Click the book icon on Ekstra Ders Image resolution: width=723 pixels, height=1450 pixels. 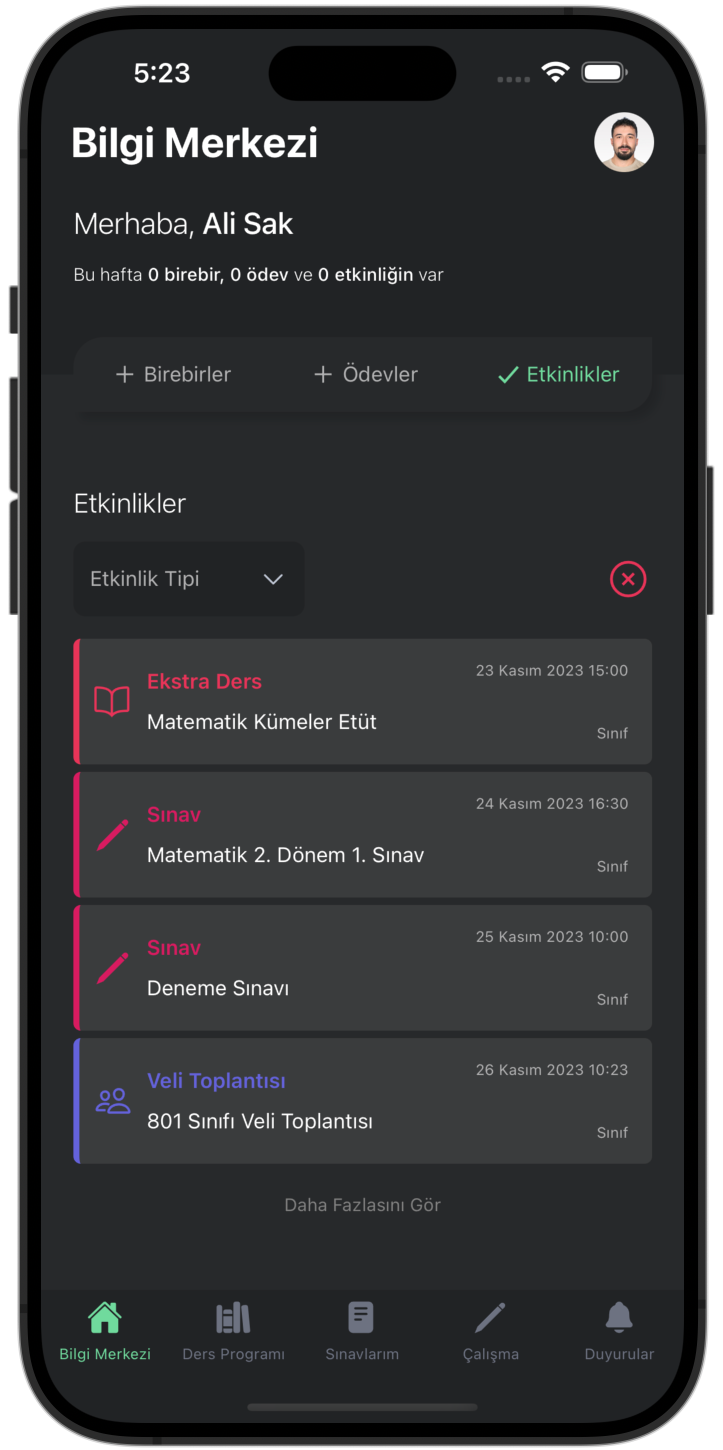coord(112,701)
